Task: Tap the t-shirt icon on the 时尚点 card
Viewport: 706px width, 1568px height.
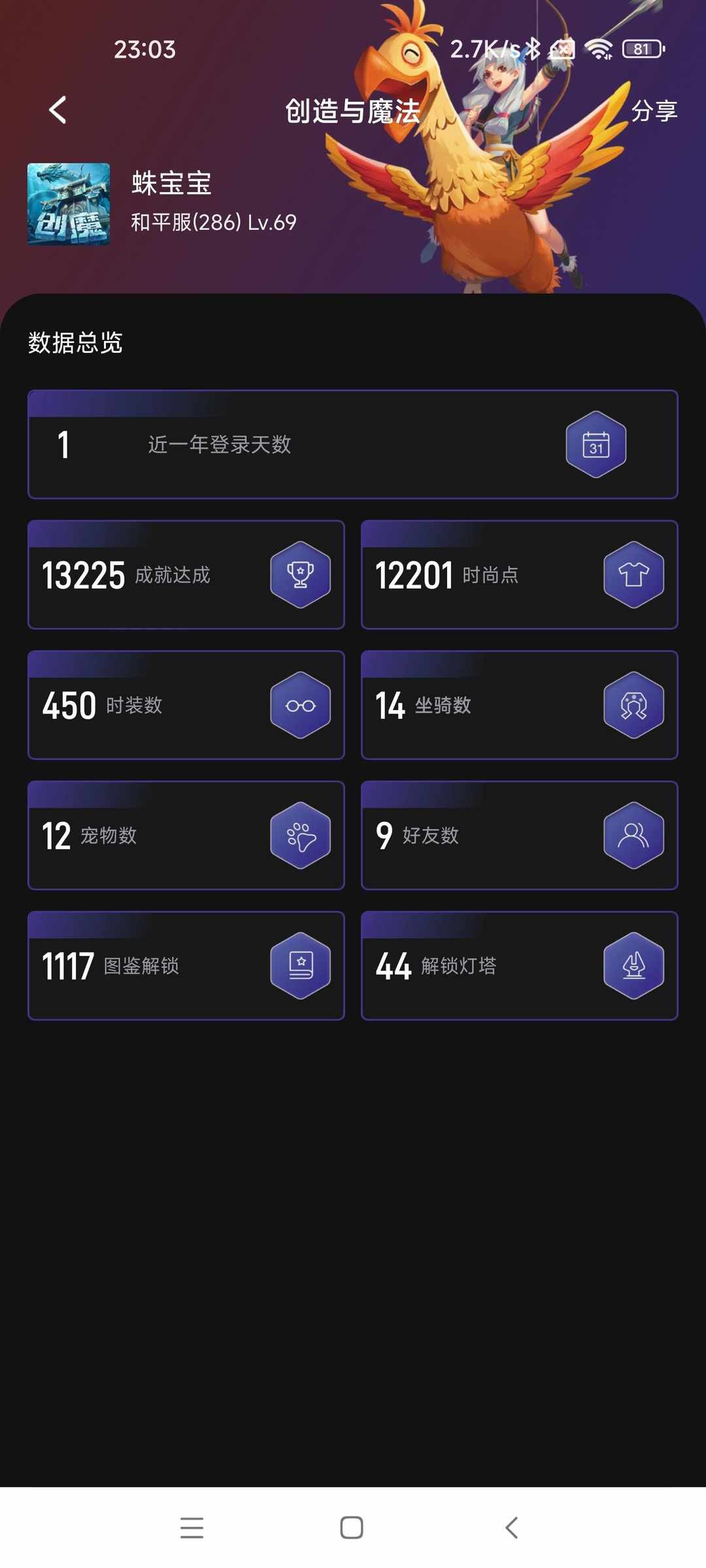Action: [633, 574]
